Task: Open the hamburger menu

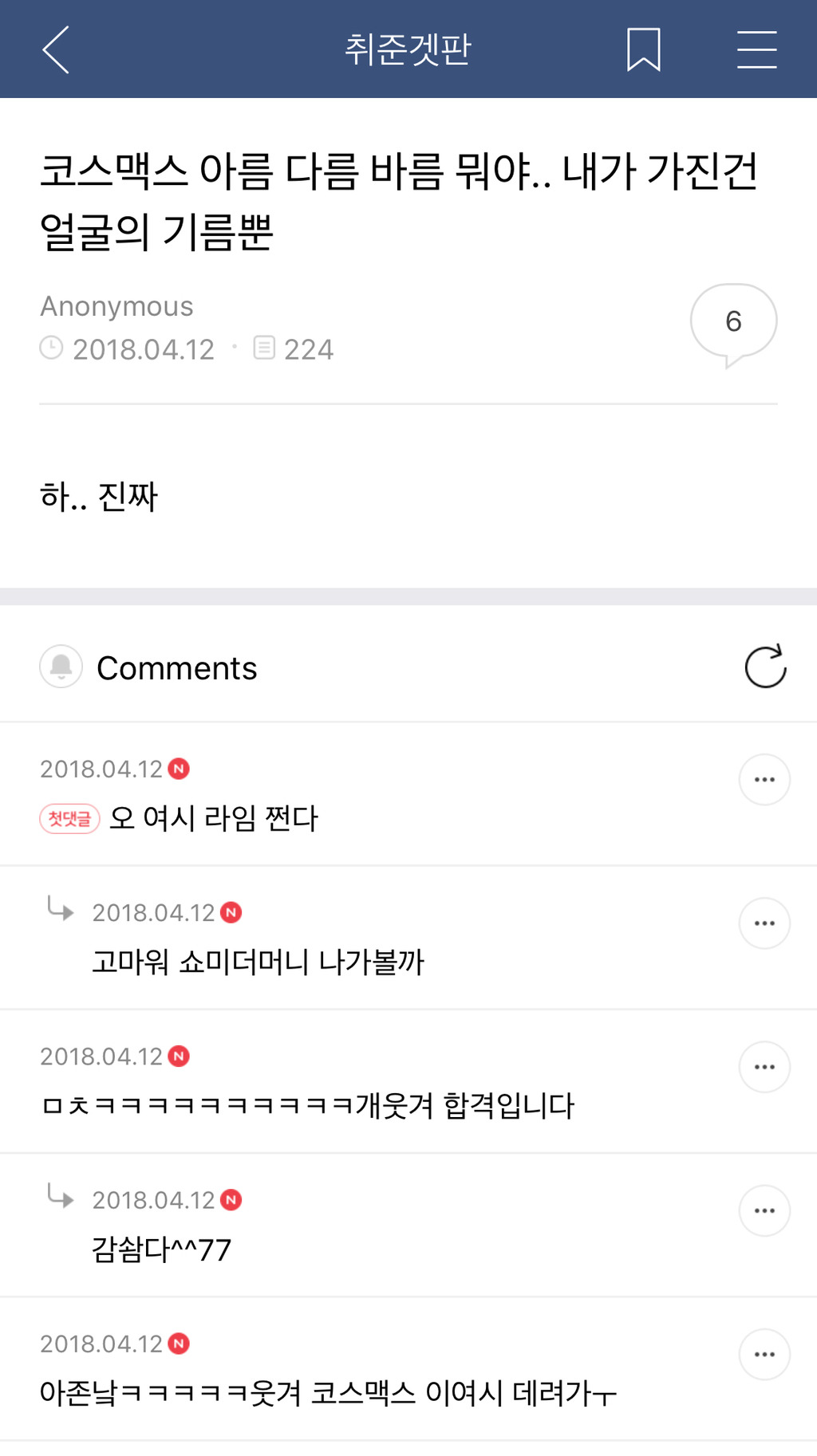Action: click(756, 49)
